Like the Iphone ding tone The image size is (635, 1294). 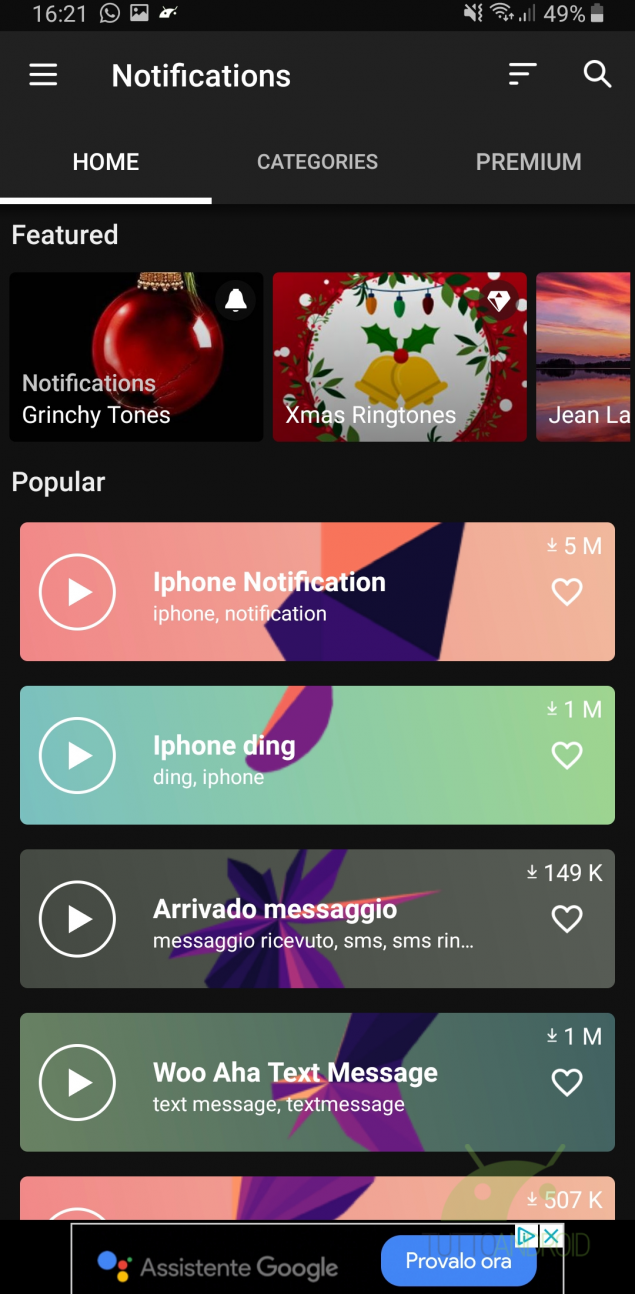(x=567, y=755)
